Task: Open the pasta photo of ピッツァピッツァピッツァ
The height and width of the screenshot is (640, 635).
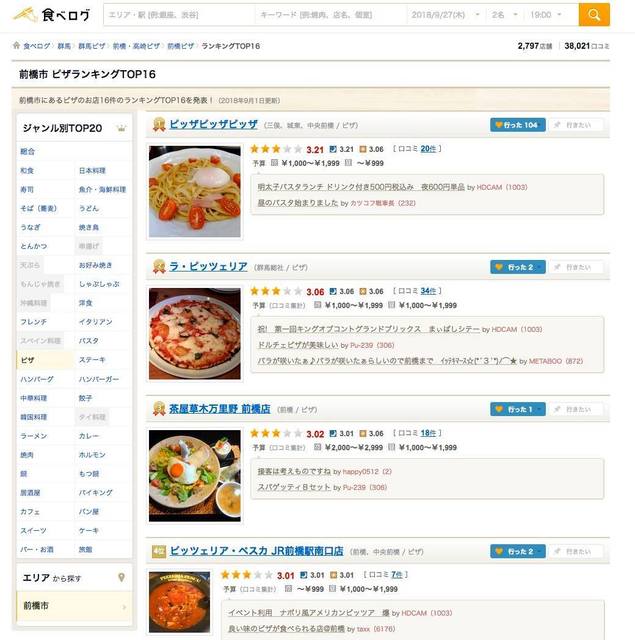Action: tap(194, 191)
